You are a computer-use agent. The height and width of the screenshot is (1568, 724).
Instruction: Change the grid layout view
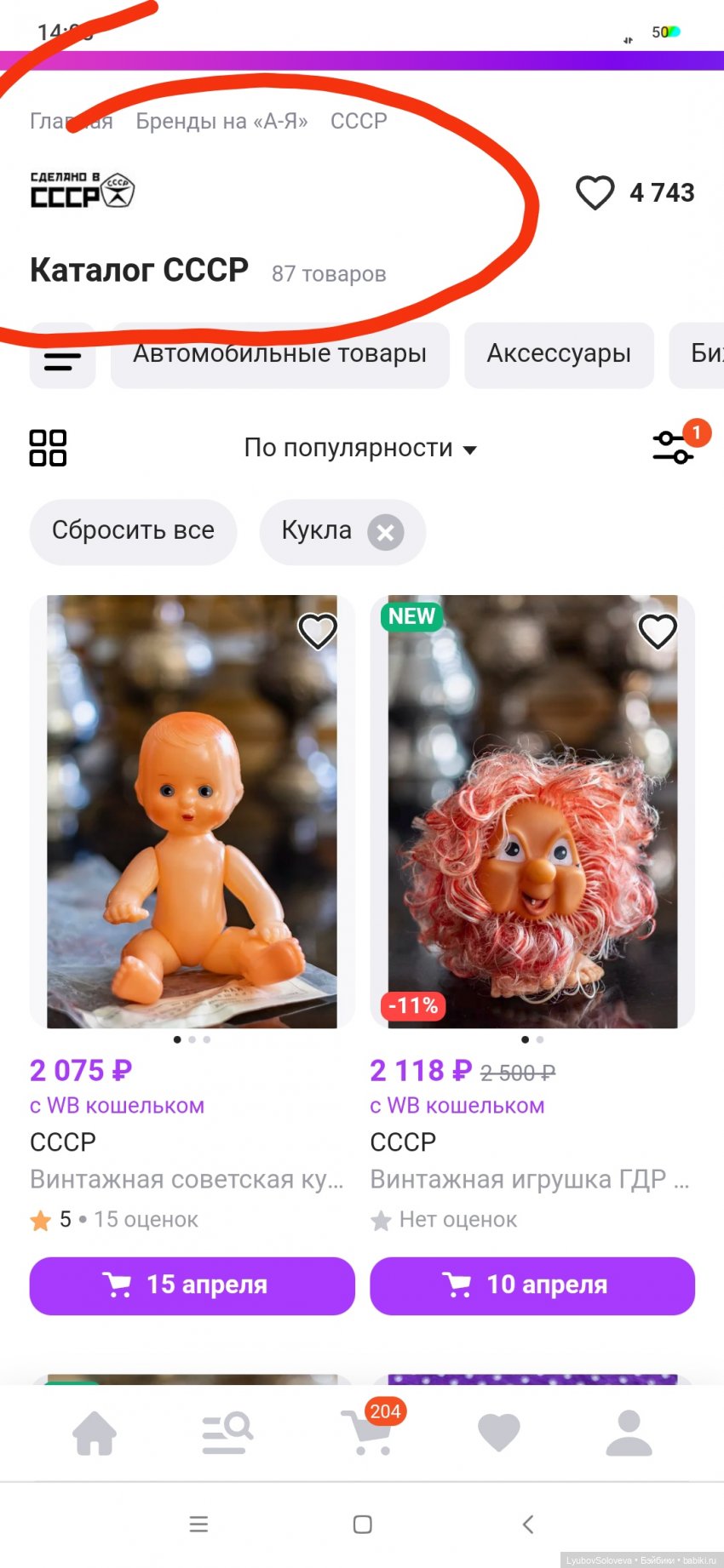pos(48,448)
